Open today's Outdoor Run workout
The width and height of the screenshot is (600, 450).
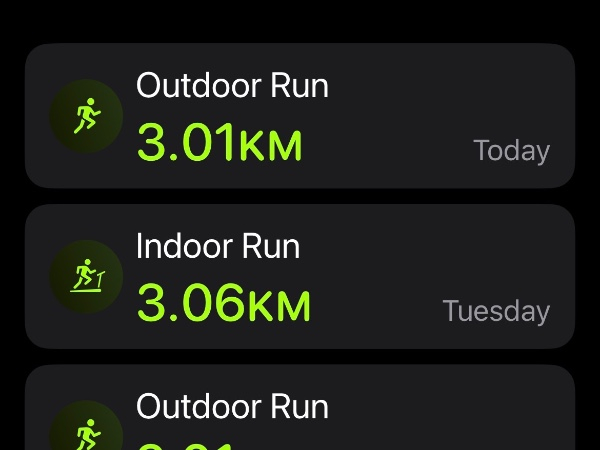tap(300, 116)
